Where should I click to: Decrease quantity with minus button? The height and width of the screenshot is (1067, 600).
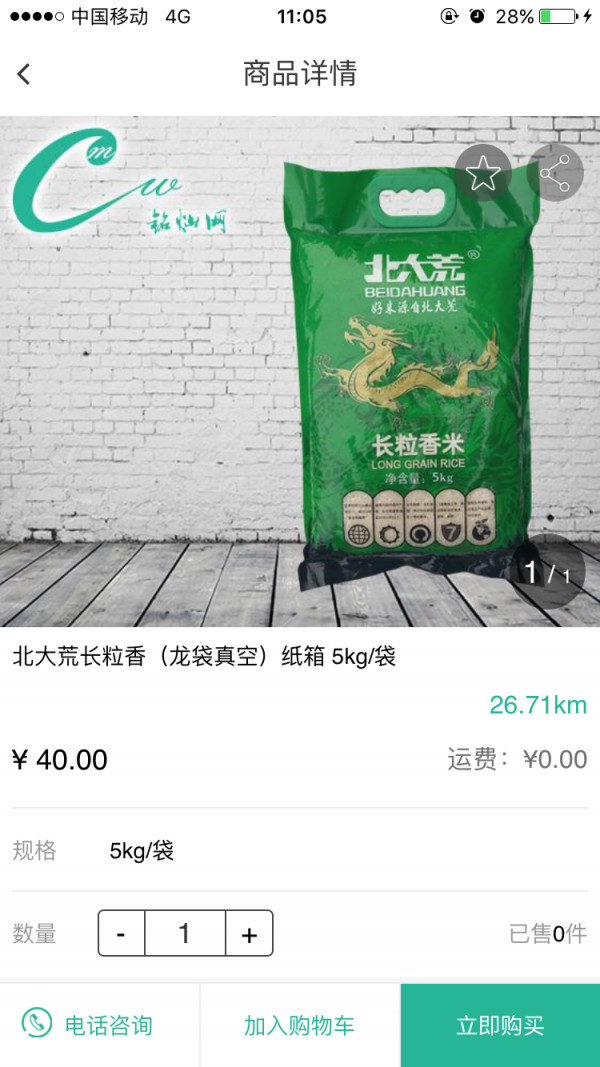[121, 934]
